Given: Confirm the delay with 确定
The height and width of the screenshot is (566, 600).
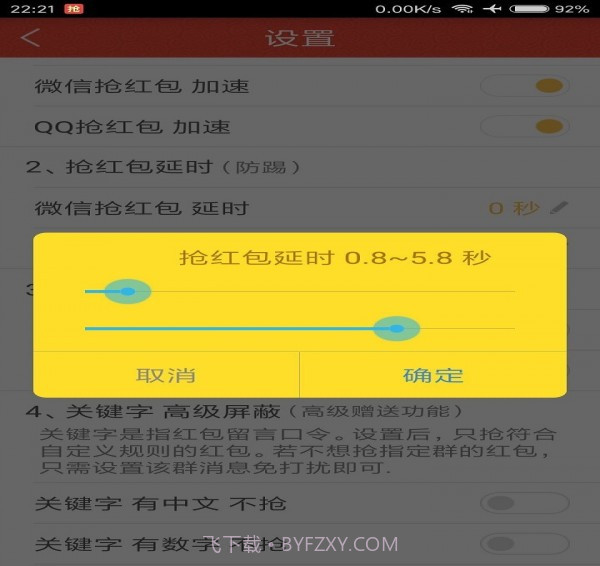Looking at the screenshot, I should click(x=433, y=376).
